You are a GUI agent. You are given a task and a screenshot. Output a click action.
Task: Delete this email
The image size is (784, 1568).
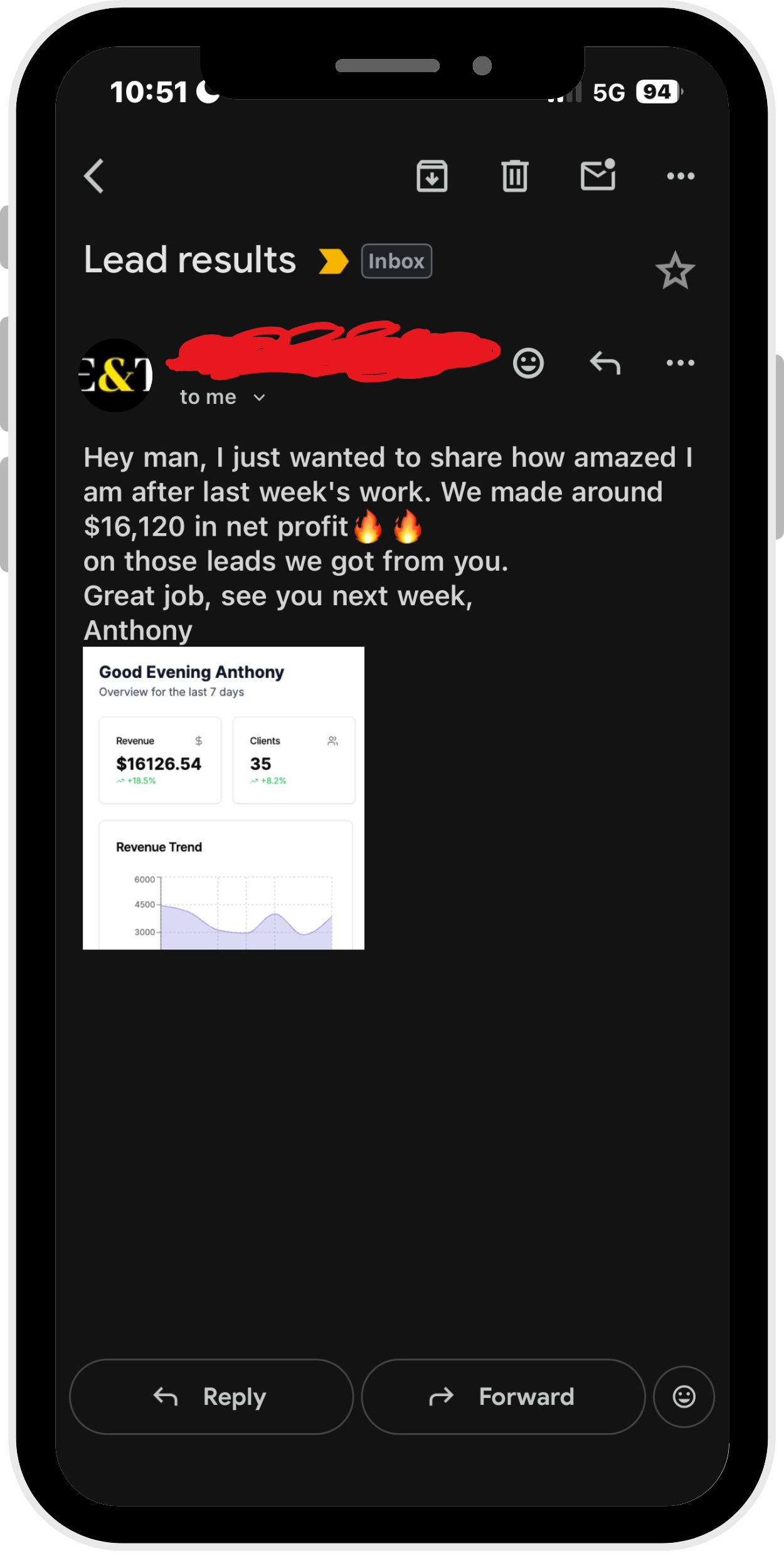click(x=514, y=176)
